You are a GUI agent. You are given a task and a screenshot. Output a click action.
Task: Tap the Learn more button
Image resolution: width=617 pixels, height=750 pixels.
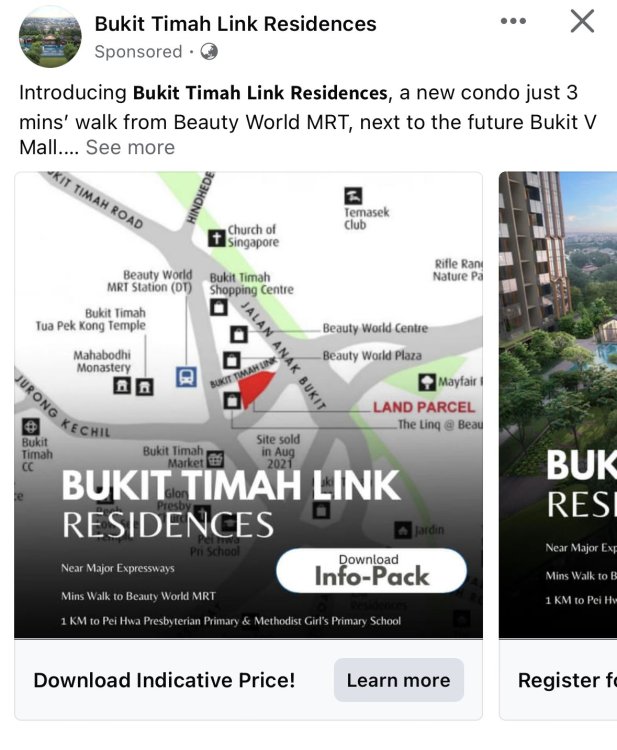(398, 680)
